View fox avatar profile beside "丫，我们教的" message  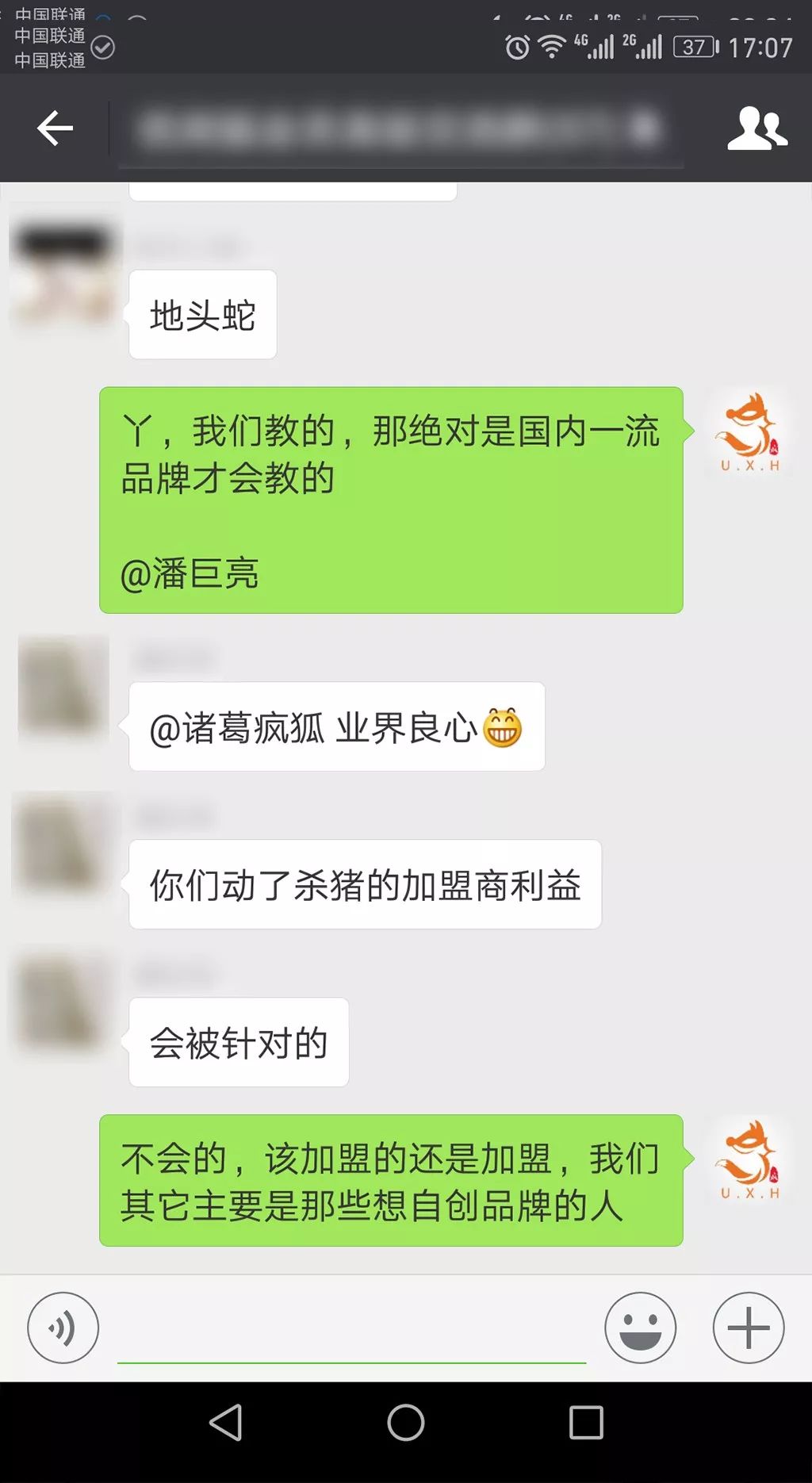pyautogui.click(x=749, y=432)
